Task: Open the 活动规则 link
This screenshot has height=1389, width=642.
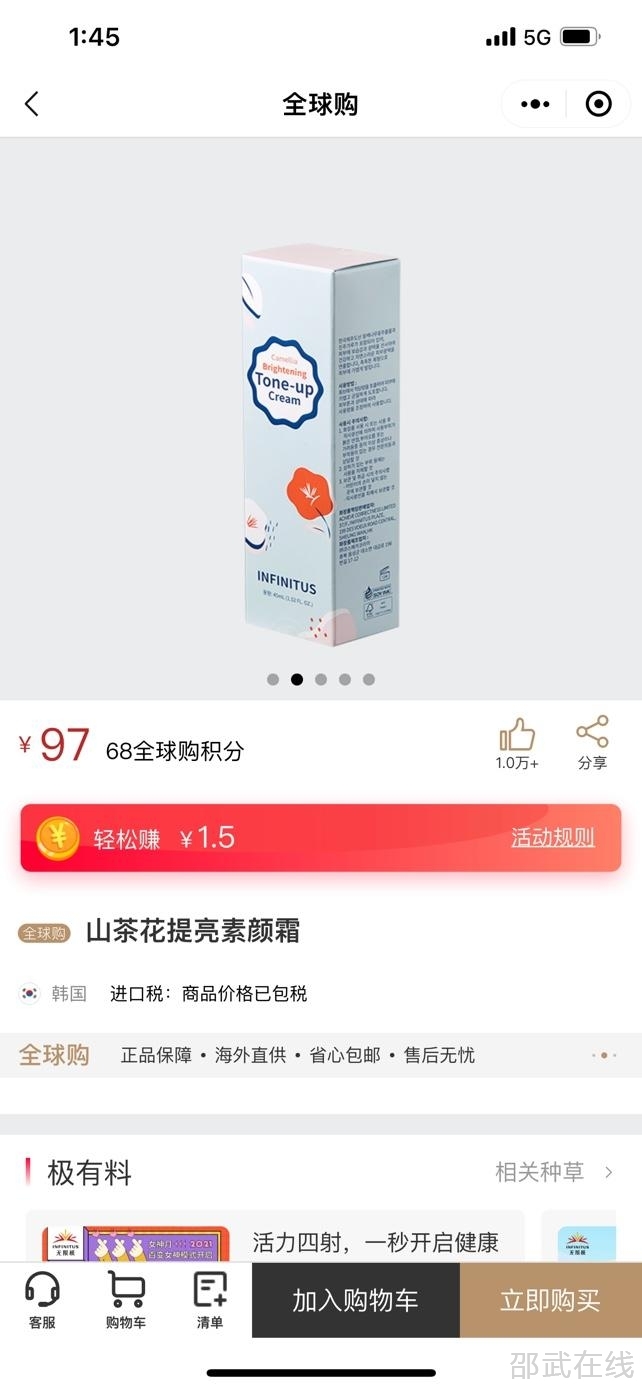Action: pos(553,838)
